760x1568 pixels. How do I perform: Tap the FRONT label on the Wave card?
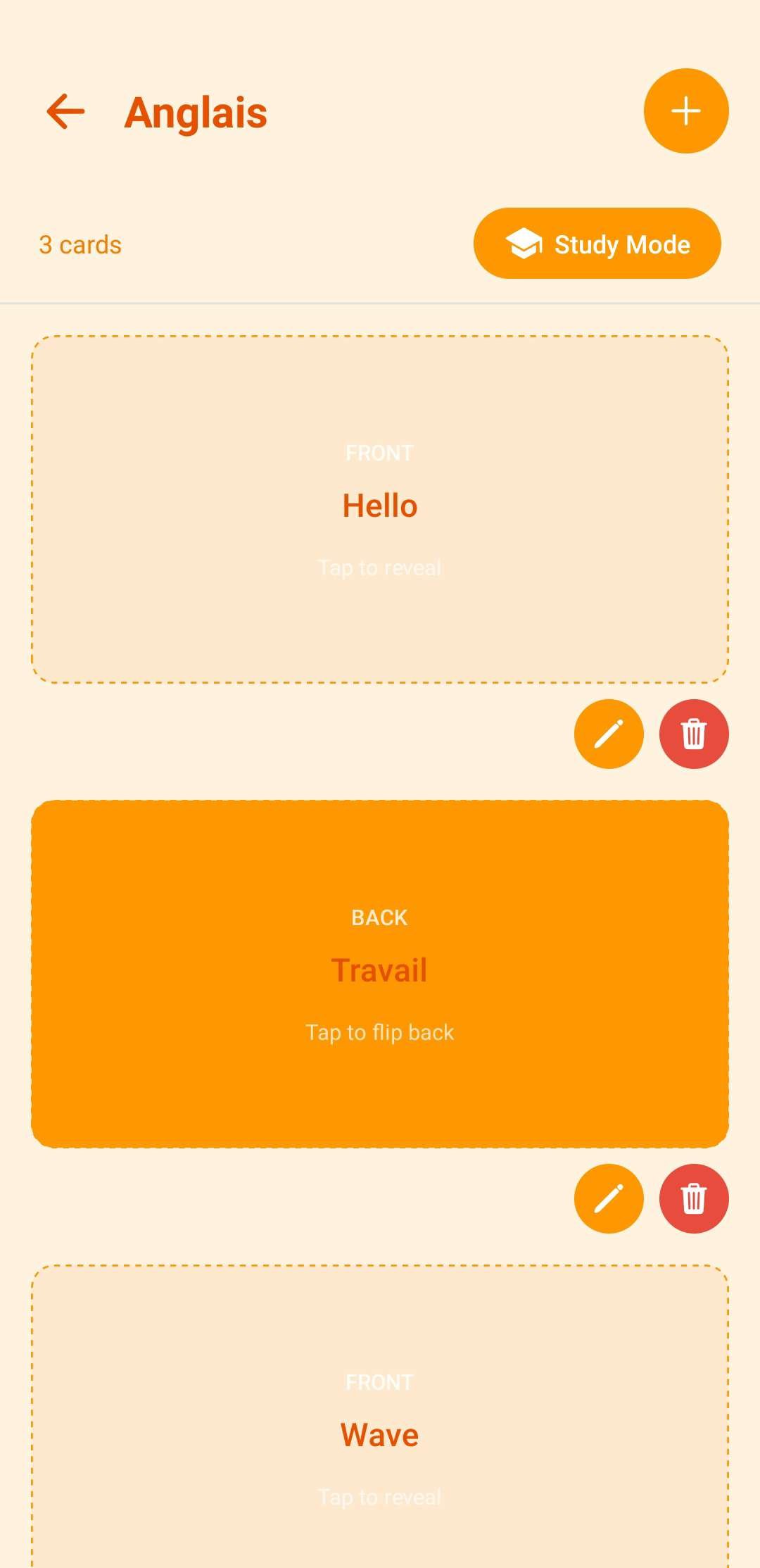[x=380, y=1381]
